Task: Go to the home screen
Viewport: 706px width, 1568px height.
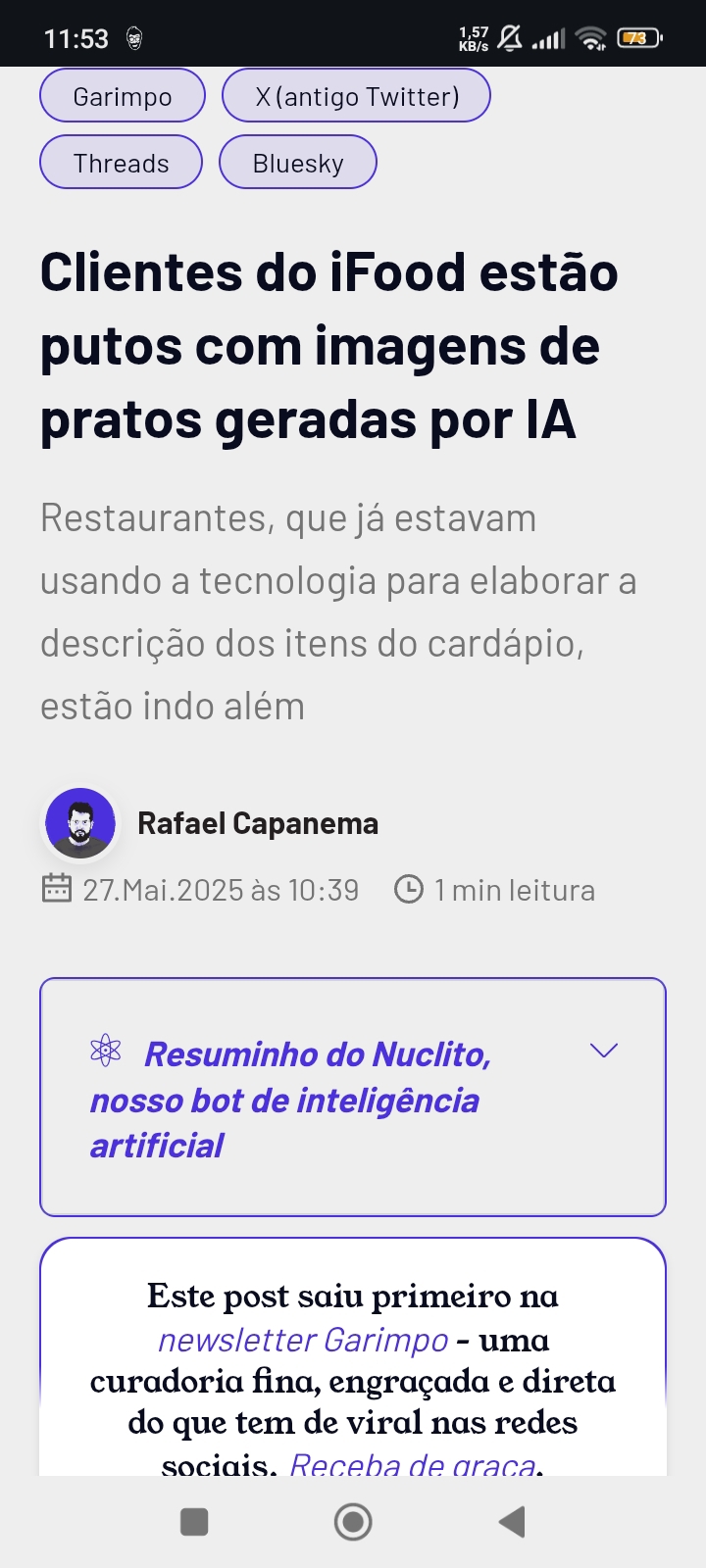Action: 353,1522
